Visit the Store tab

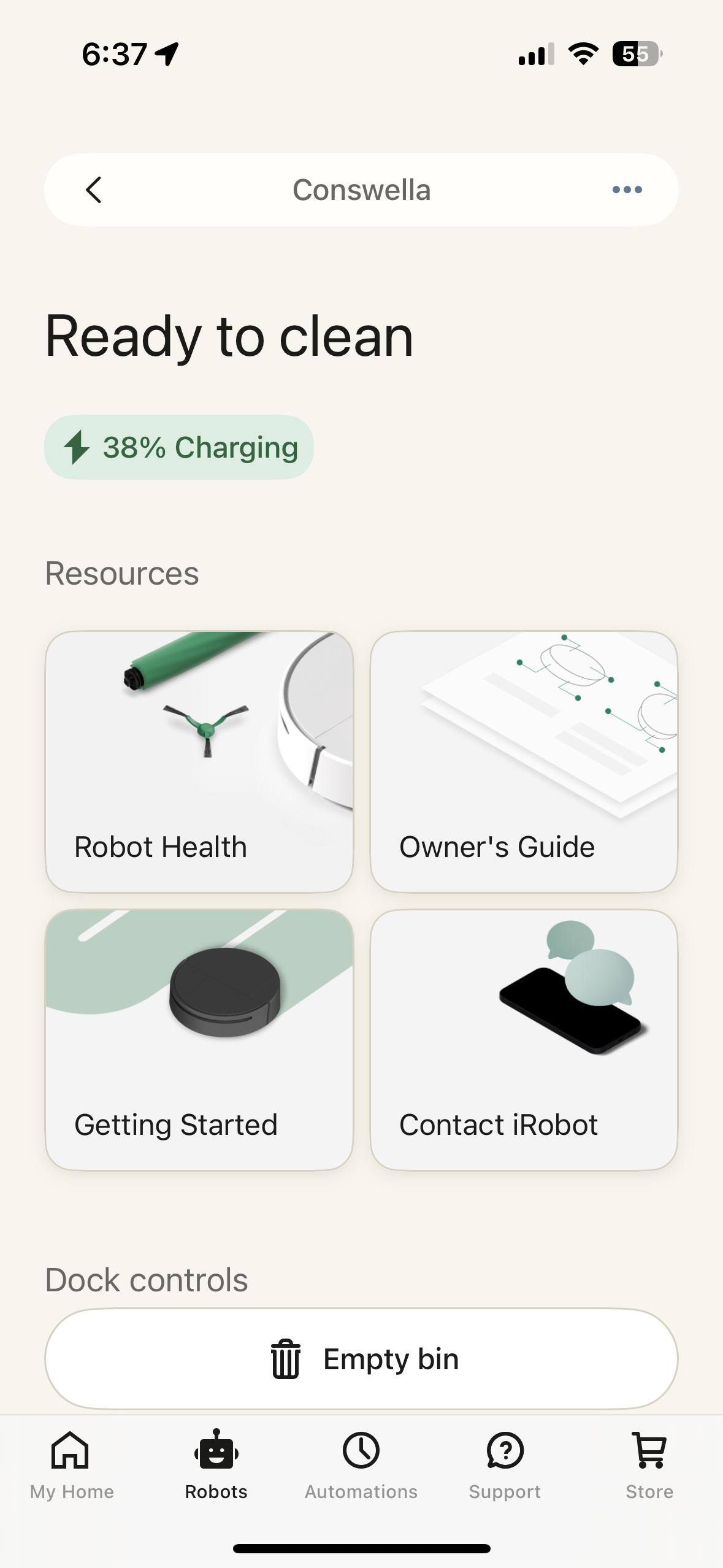pos(649,1466)
